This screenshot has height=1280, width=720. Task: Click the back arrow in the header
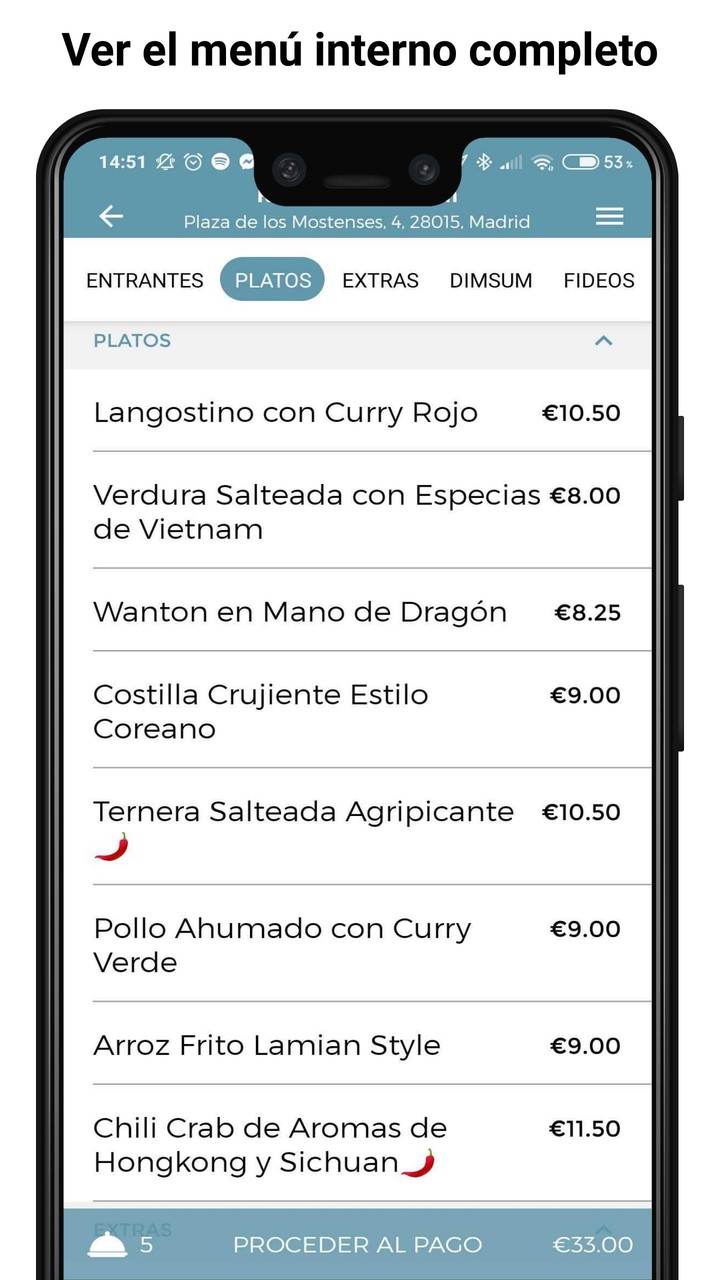pos(111,216)
